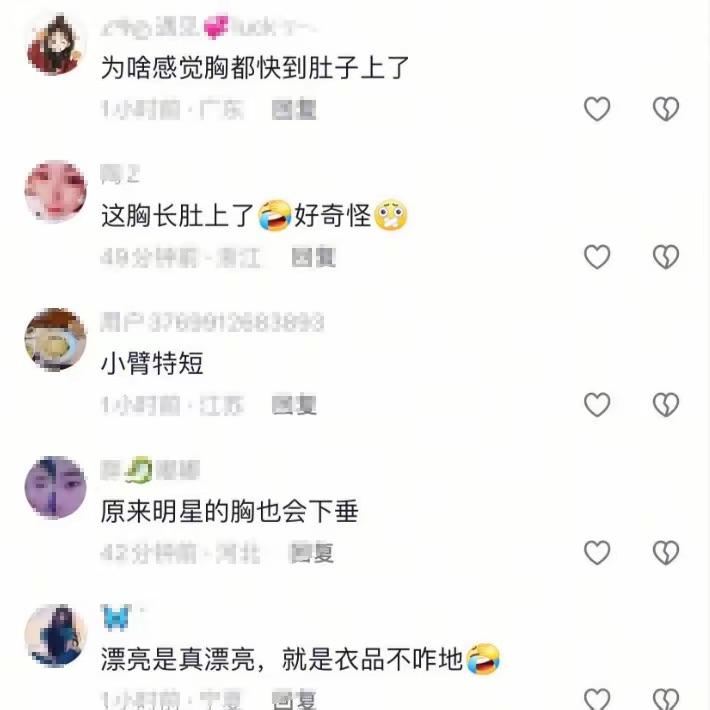Viewport: 710px width, 710px height.
Task: Open avatar of '这胸长肚上了' commenter
Action: tap(55, 191)
